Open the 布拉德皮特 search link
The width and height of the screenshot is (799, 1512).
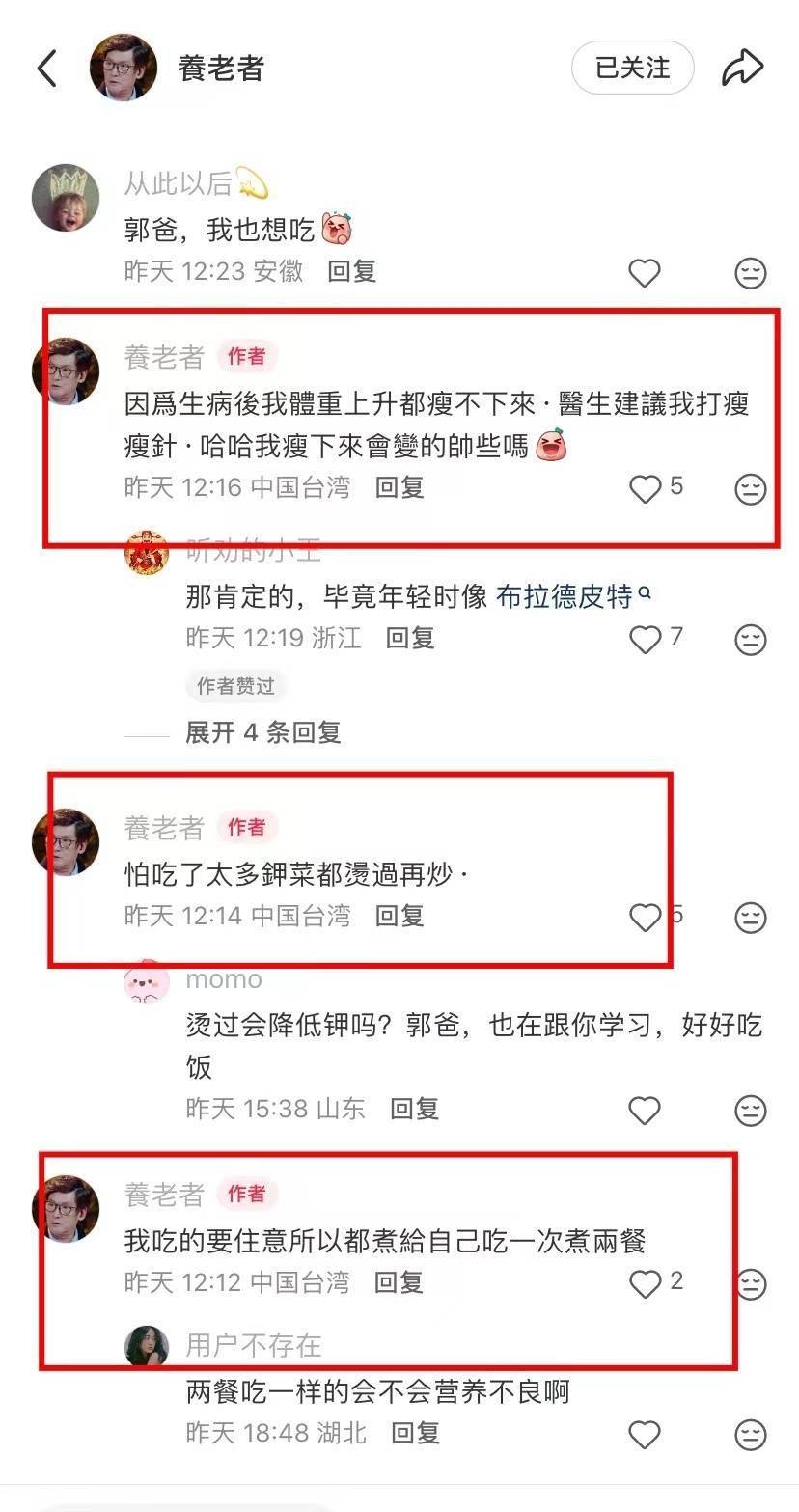click(570, 596)
